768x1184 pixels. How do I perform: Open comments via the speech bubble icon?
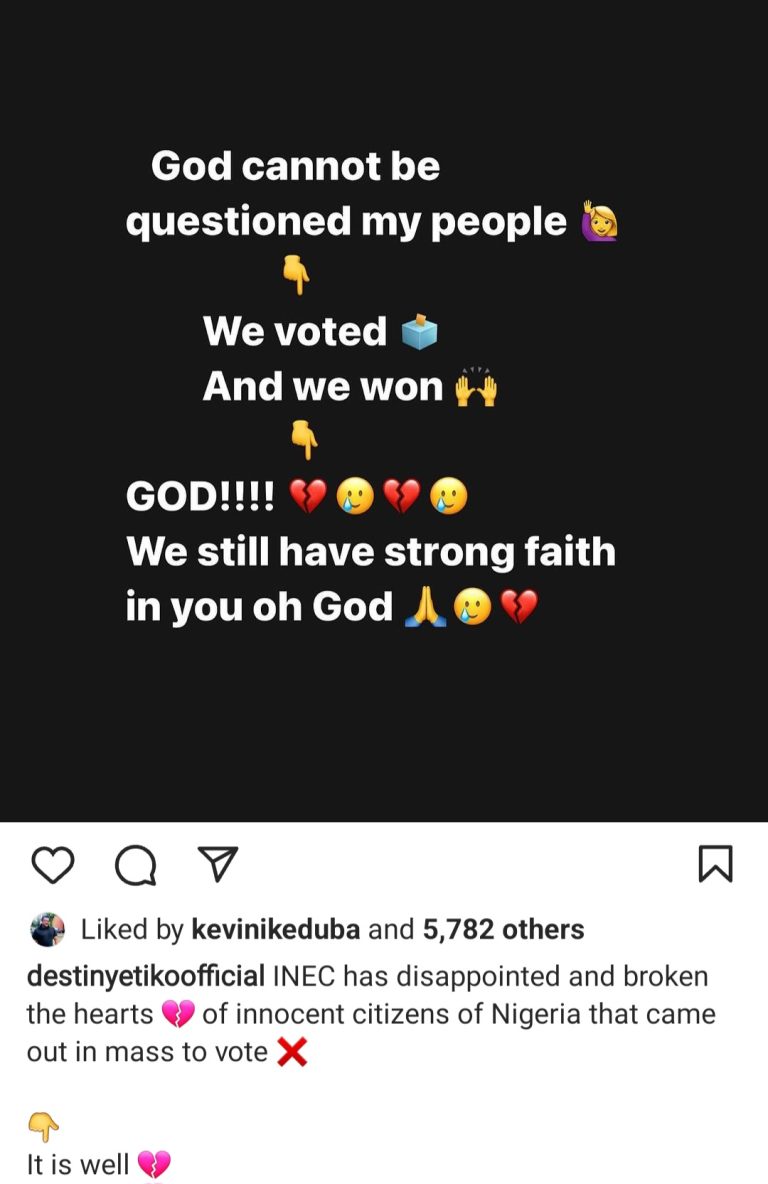(x=135, y=865)
